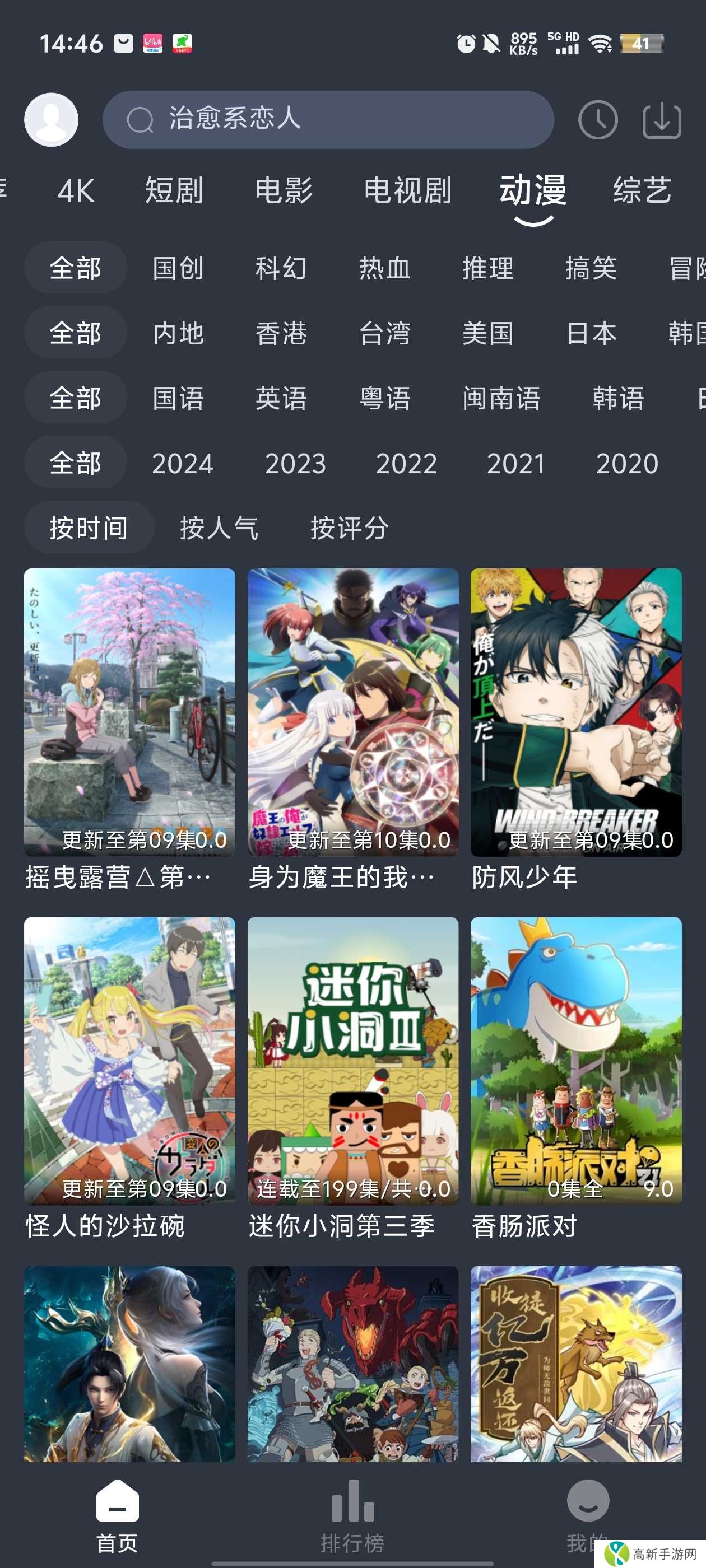Filter by year 2024

[x=182, y=463]
